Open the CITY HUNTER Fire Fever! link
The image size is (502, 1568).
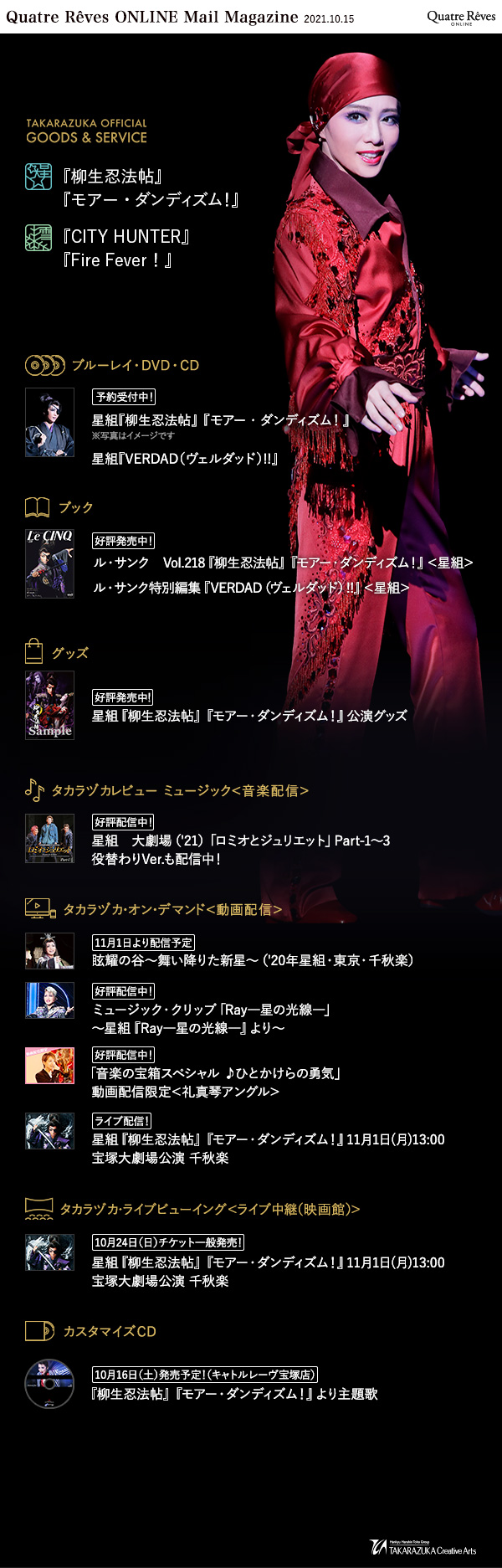125,248
